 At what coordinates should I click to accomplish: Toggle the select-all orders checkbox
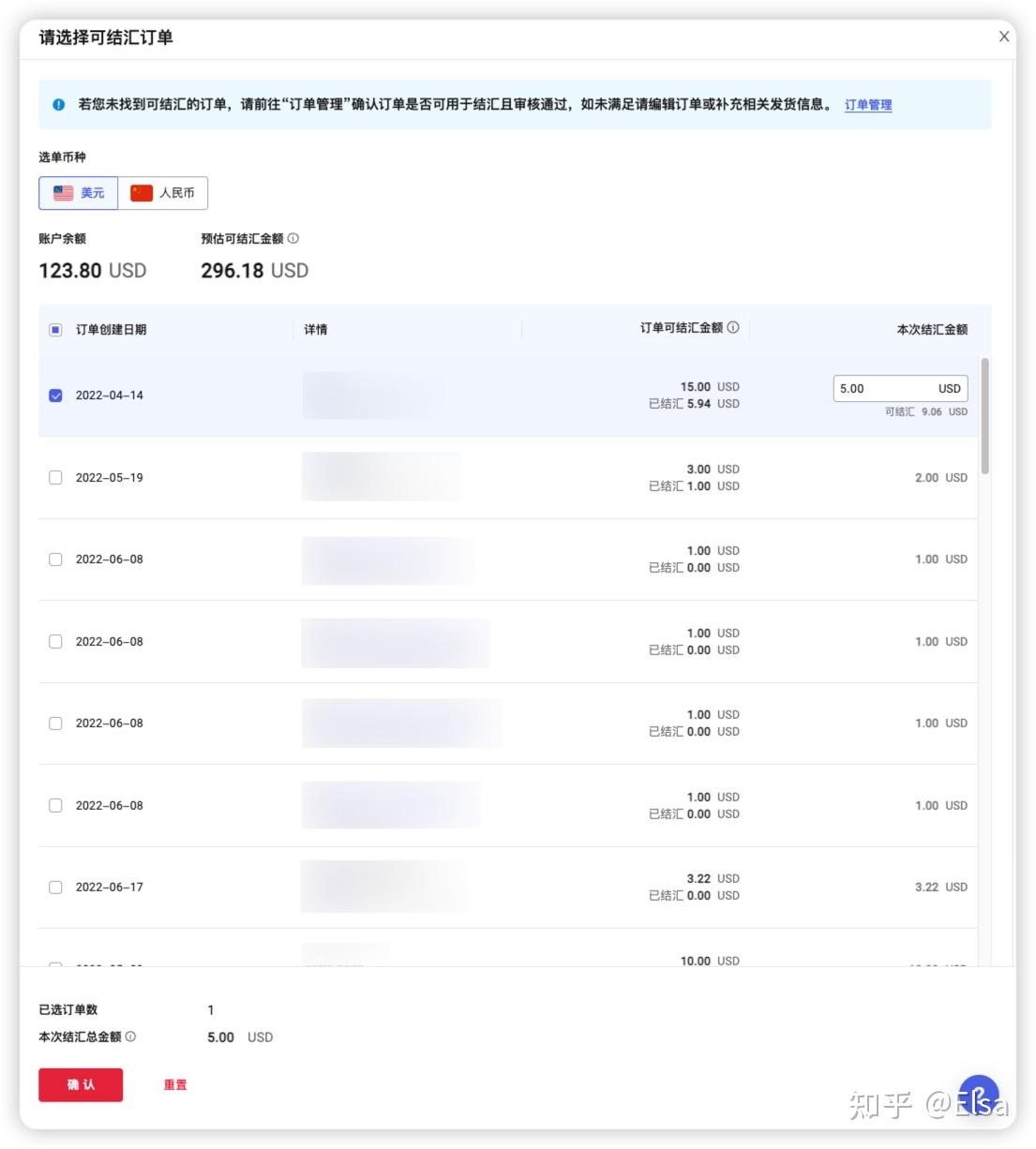55,330
